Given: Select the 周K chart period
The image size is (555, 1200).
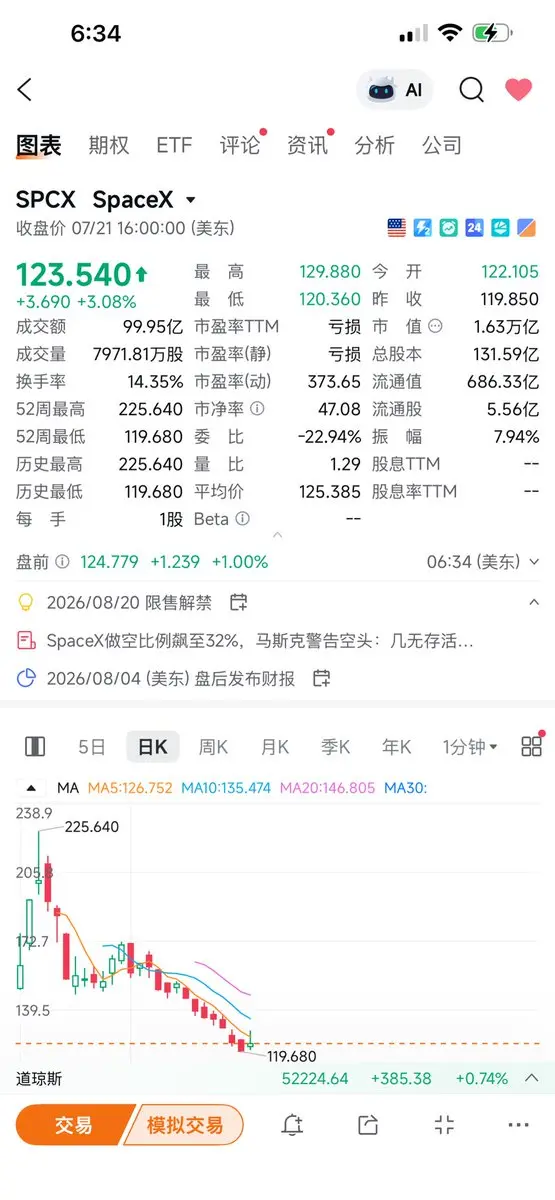Looking at the screenshot, I should tap(214, 746).
